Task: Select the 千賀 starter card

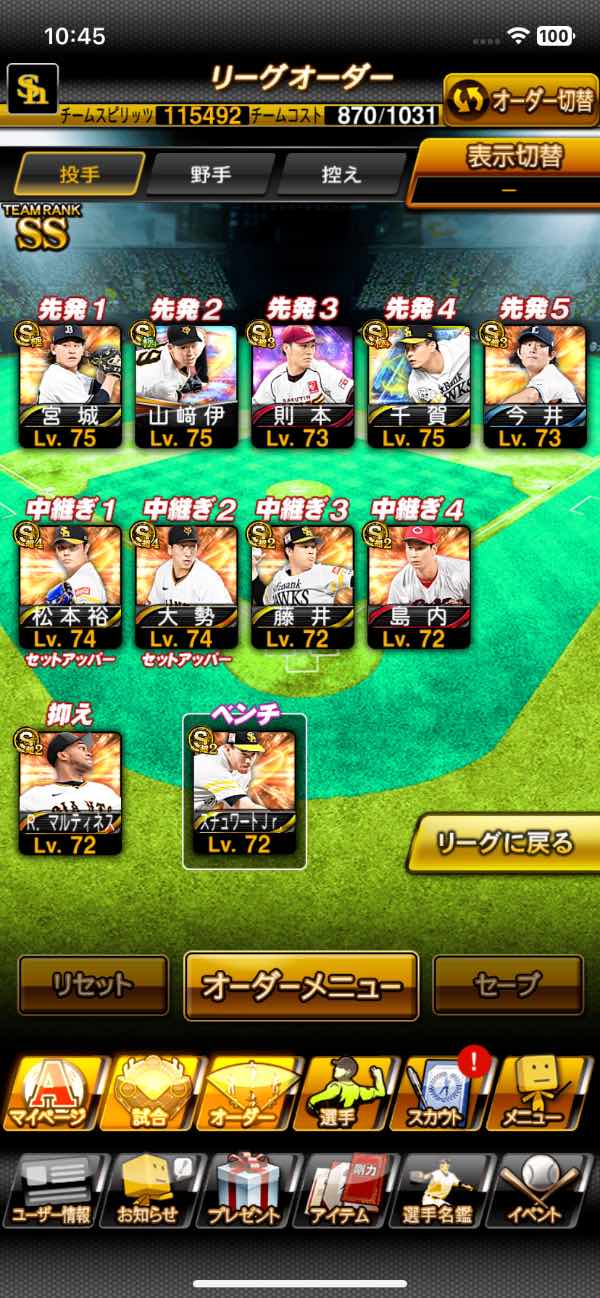Action: click(418, 385)
